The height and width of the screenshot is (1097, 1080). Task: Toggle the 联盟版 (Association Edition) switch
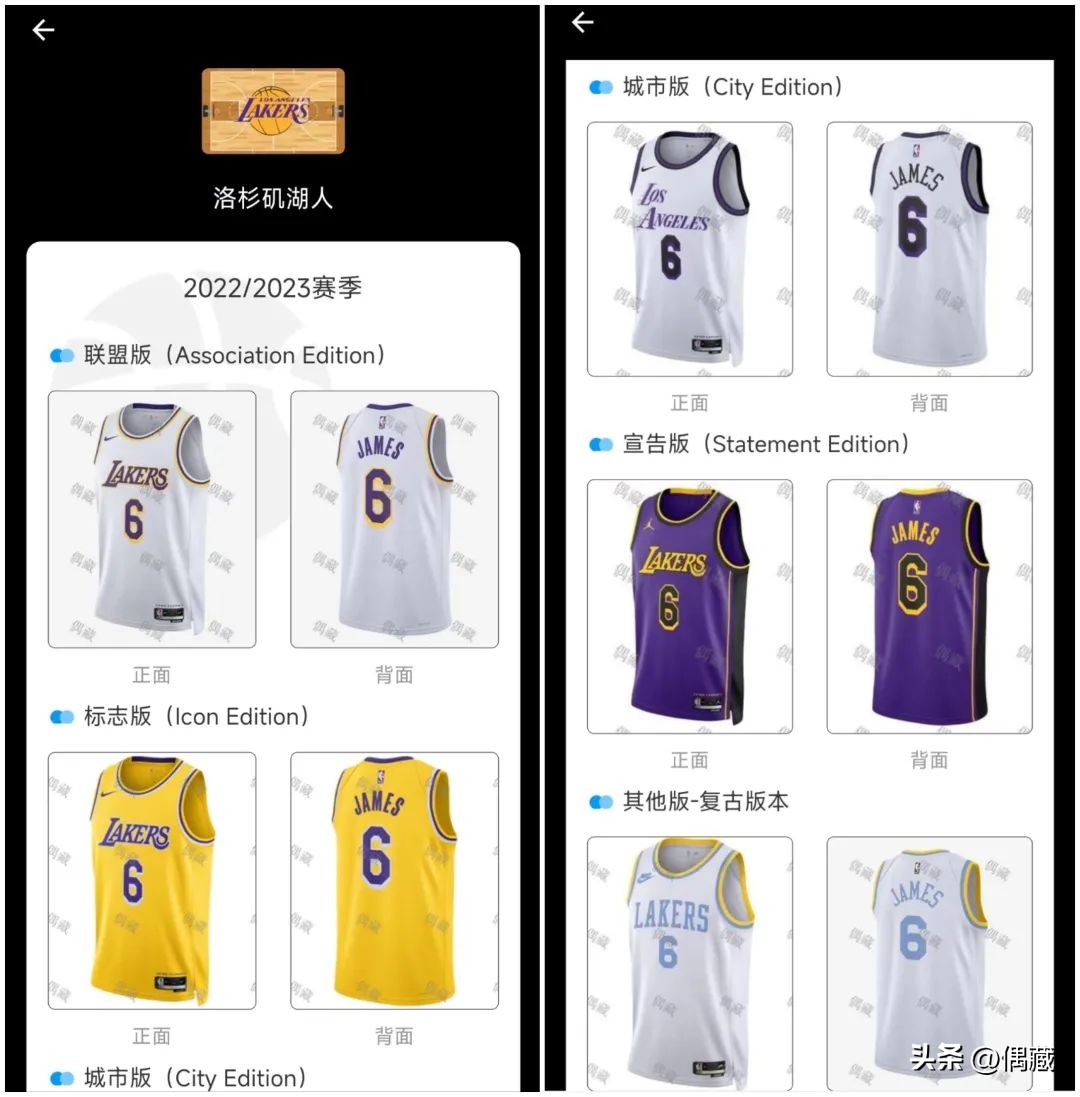[x=60, y=355]
